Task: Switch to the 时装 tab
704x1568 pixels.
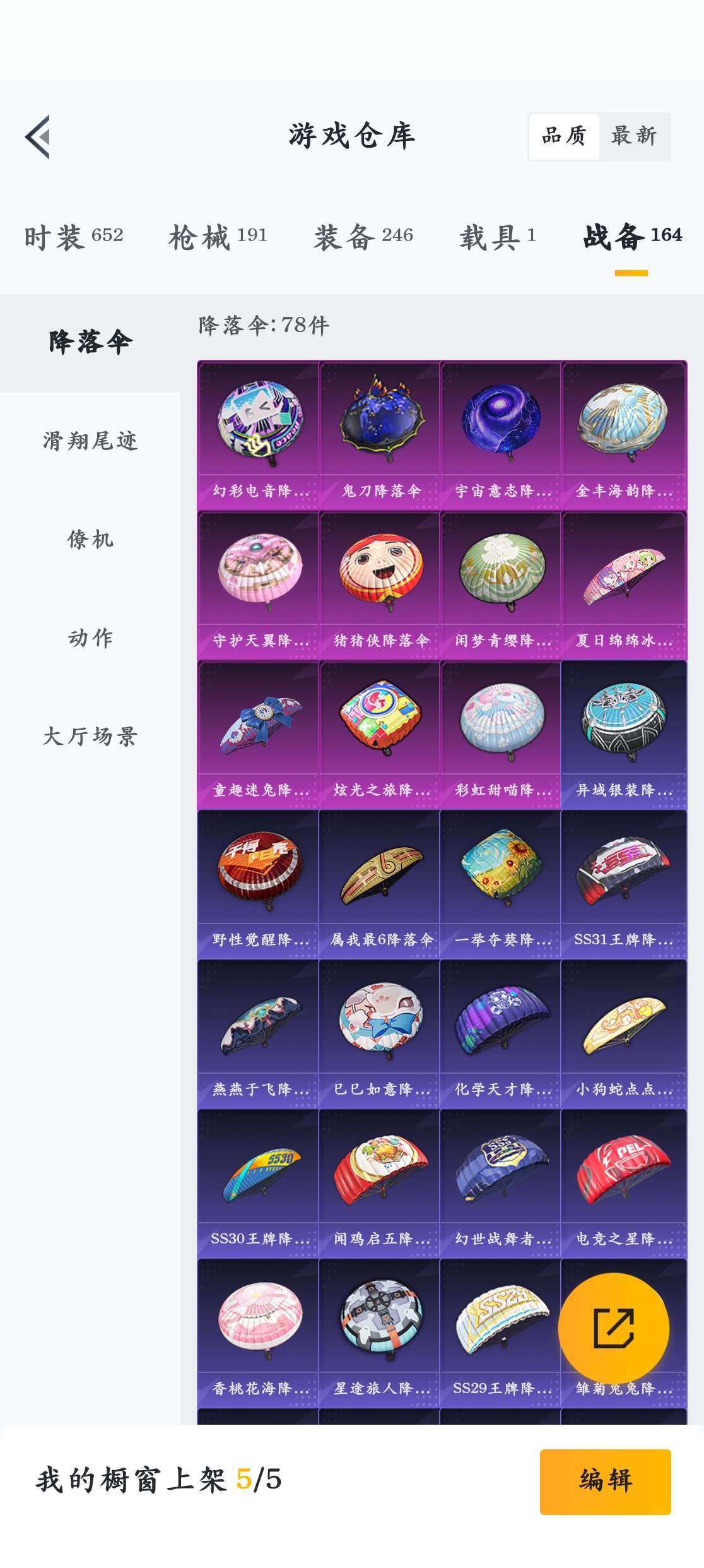Action: [x=74, y=237]
